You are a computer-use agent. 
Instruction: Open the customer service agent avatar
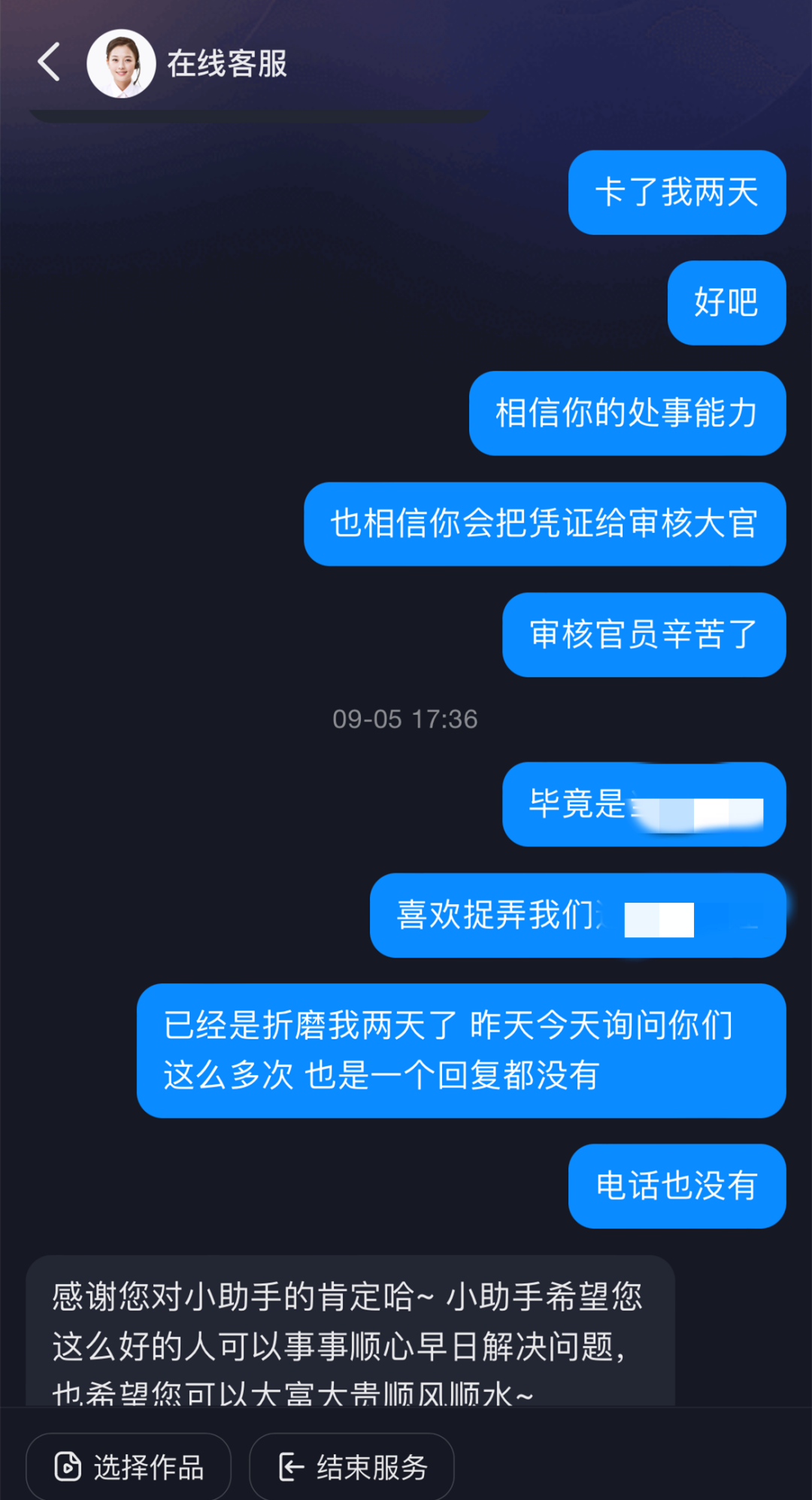pos(121,64)
